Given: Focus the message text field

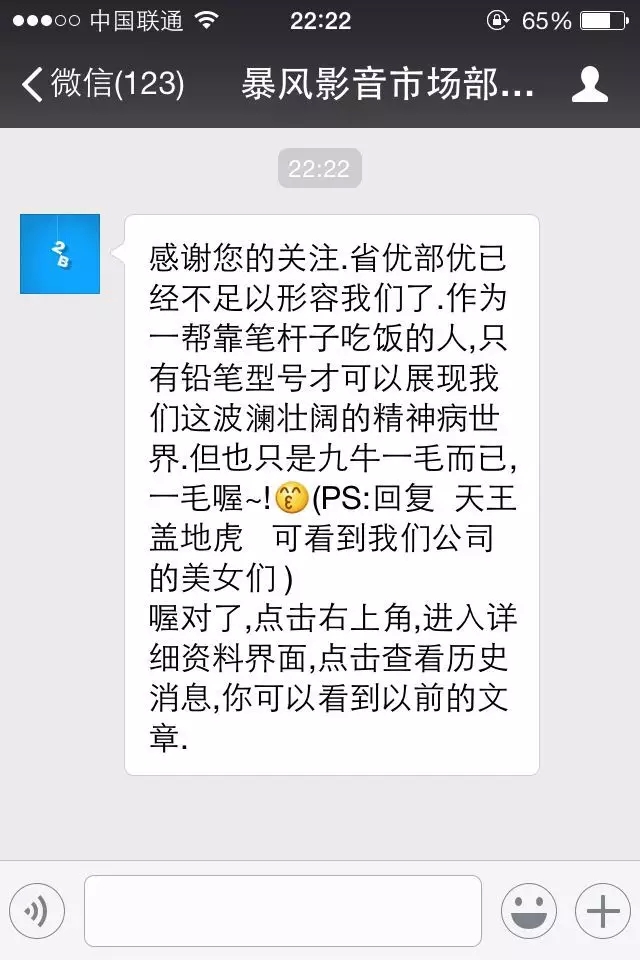Looking at the screenshot, I should (x=282, y=910).
